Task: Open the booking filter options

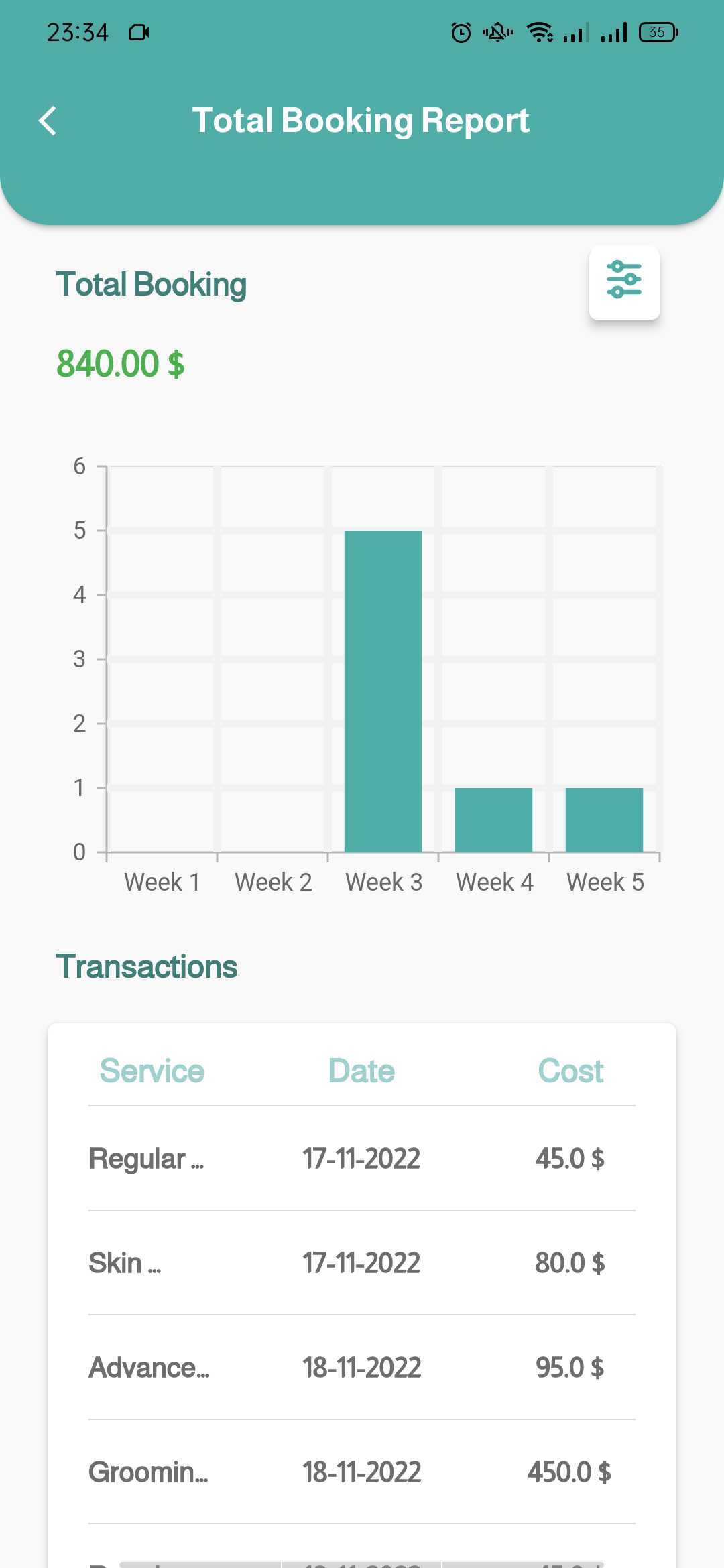Action: (623, 282)
